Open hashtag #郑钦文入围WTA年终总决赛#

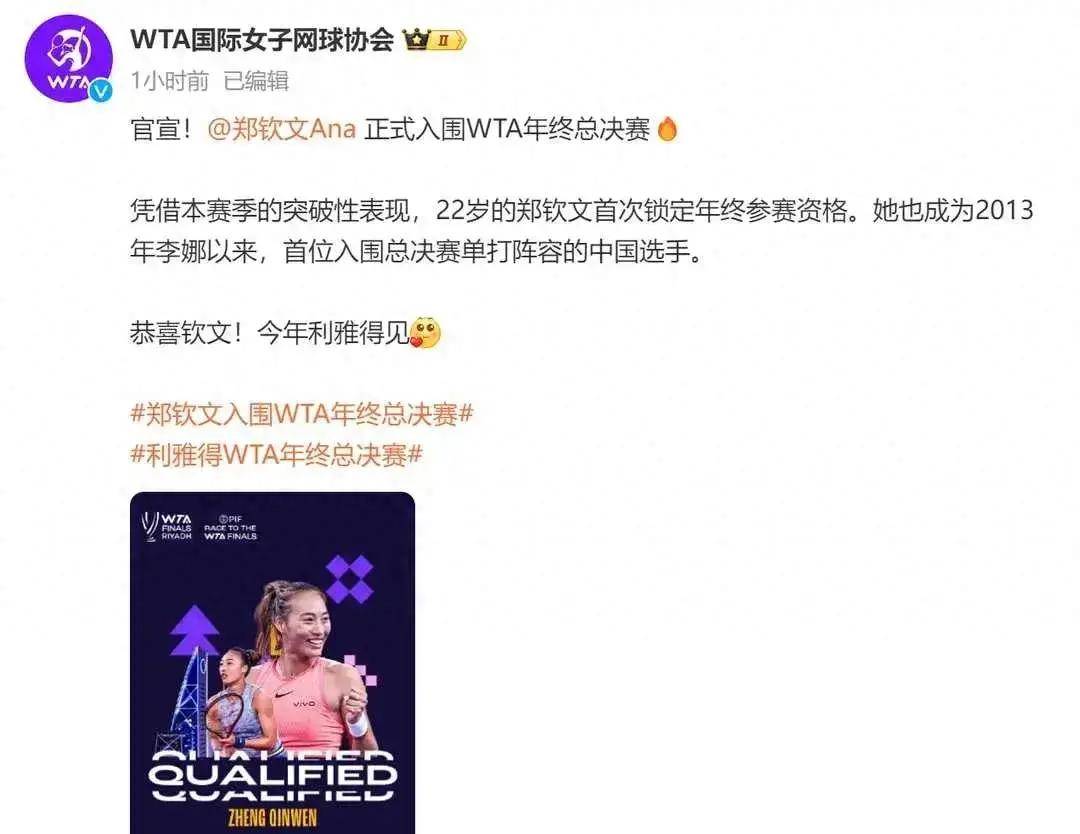tap(301, 414)
